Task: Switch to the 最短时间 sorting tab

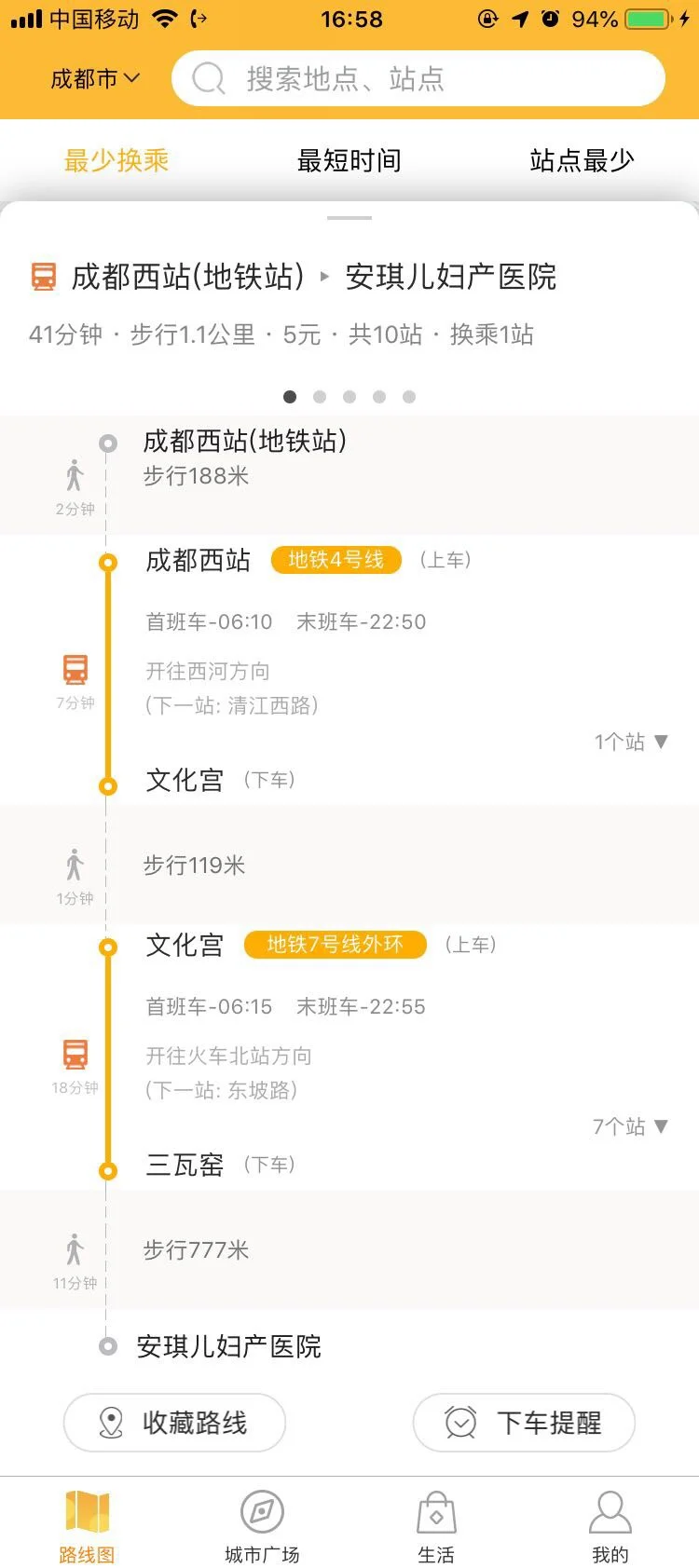Action: tap(349, 159)
